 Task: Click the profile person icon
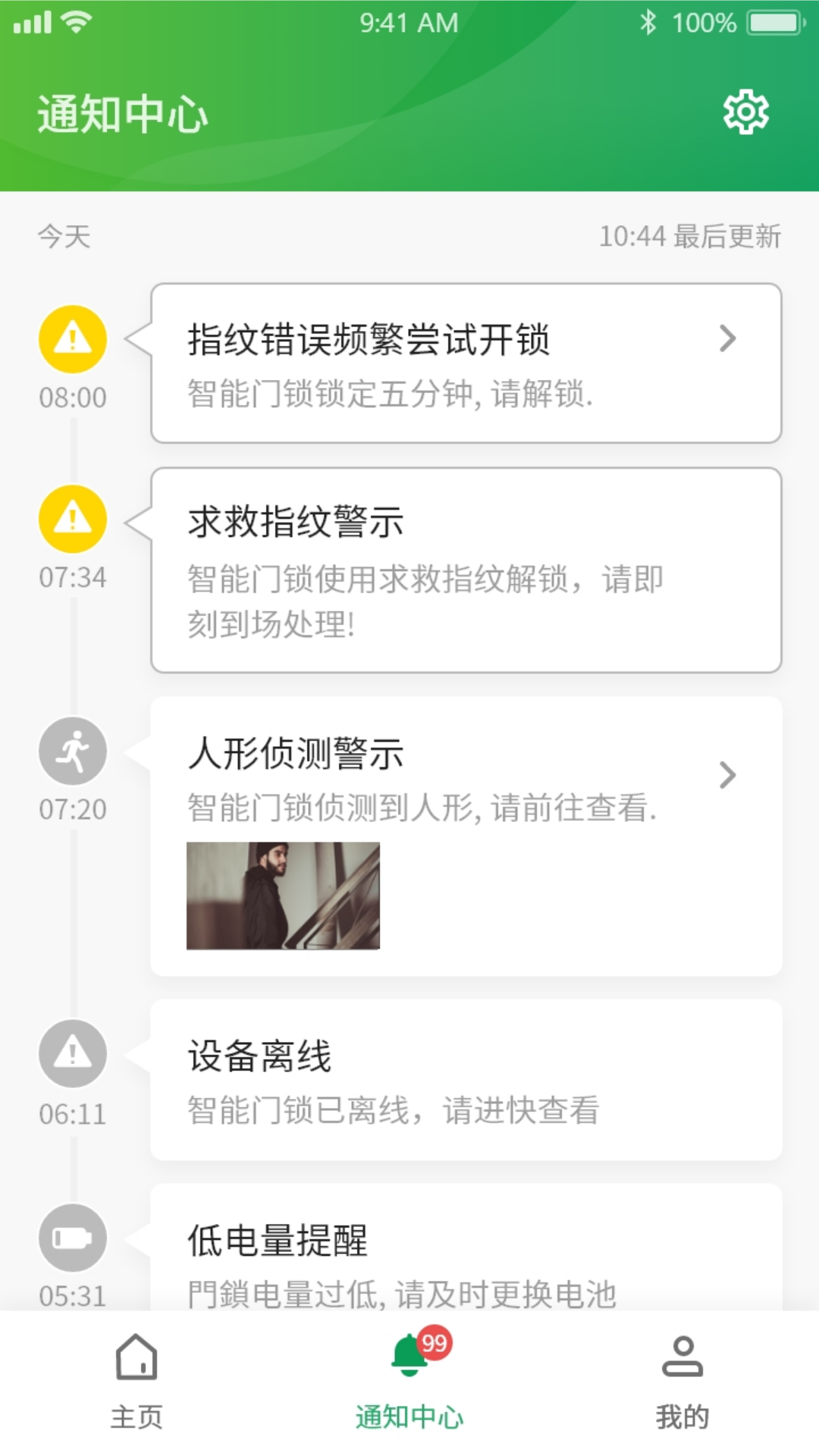(682, 1360)
